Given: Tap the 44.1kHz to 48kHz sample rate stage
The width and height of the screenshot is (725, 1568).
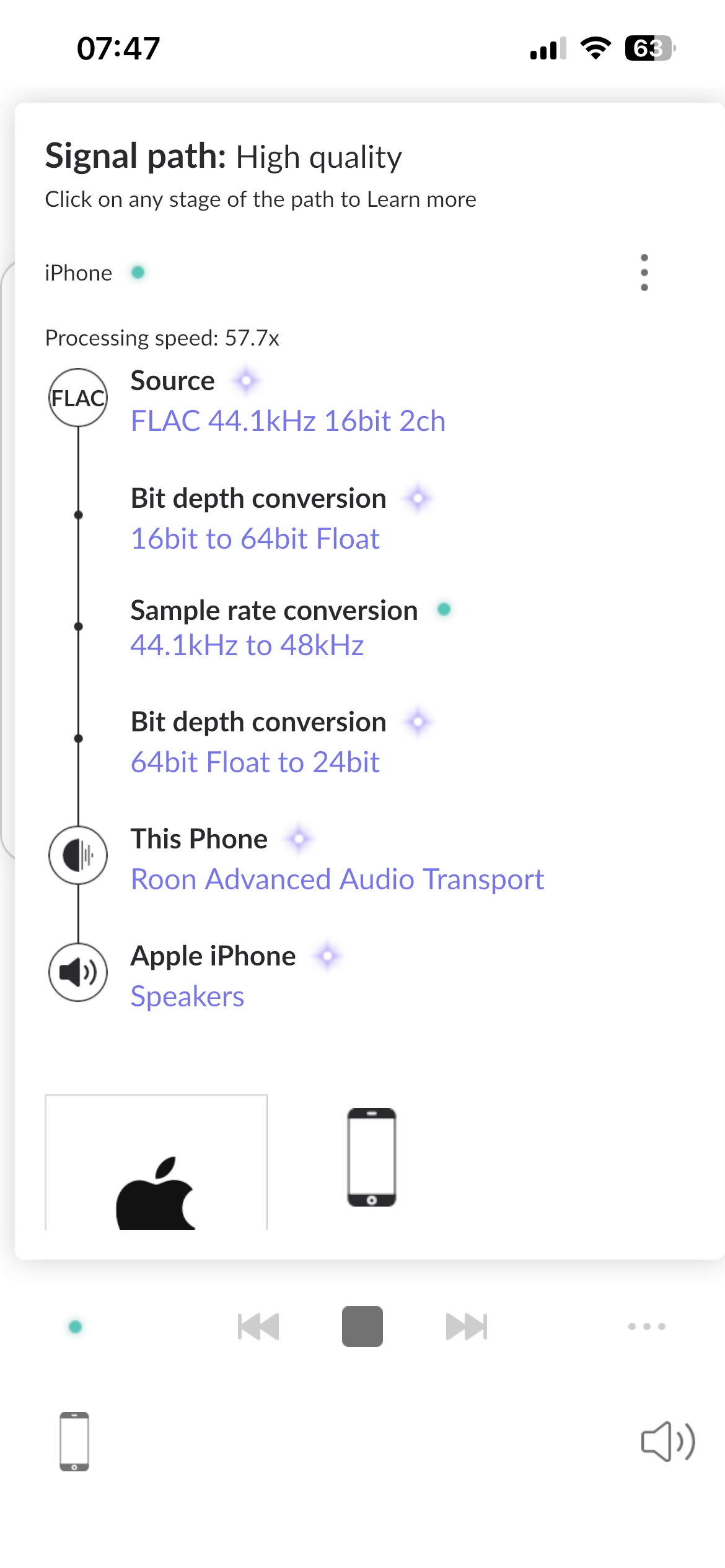Looking at the screenshot, I should point(247,645).
